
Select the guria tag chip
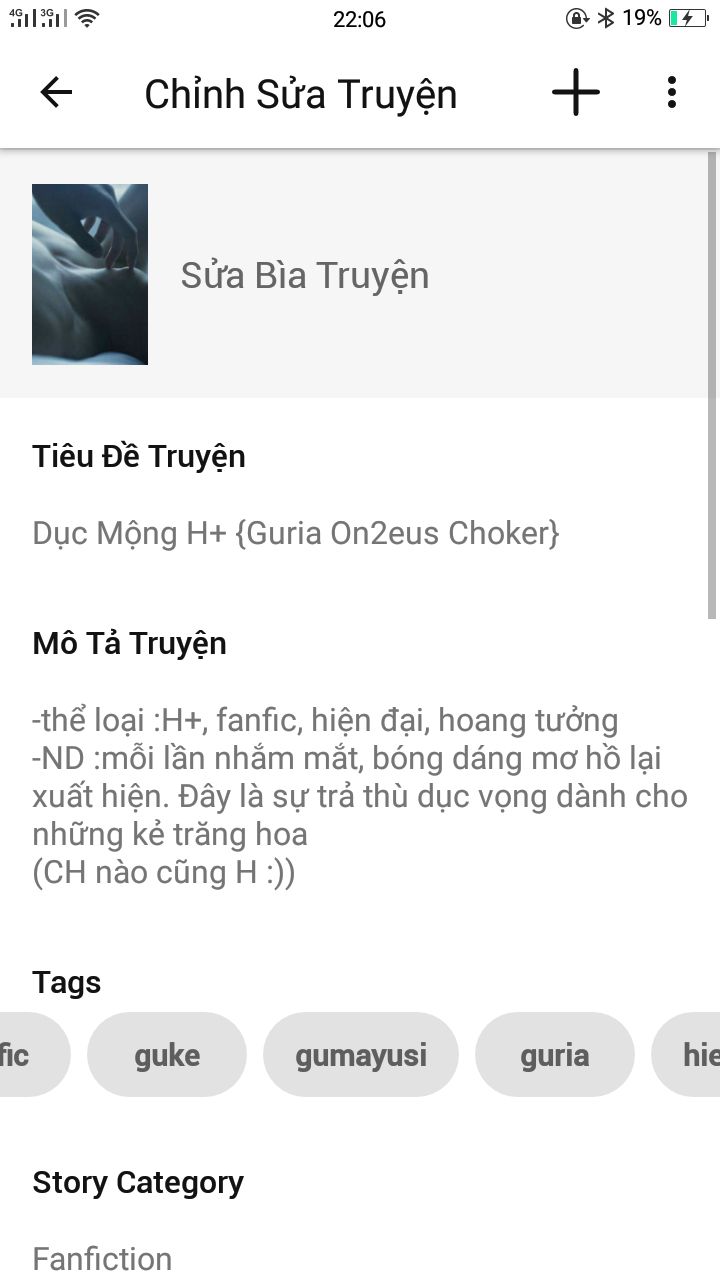pos(555,1055)
